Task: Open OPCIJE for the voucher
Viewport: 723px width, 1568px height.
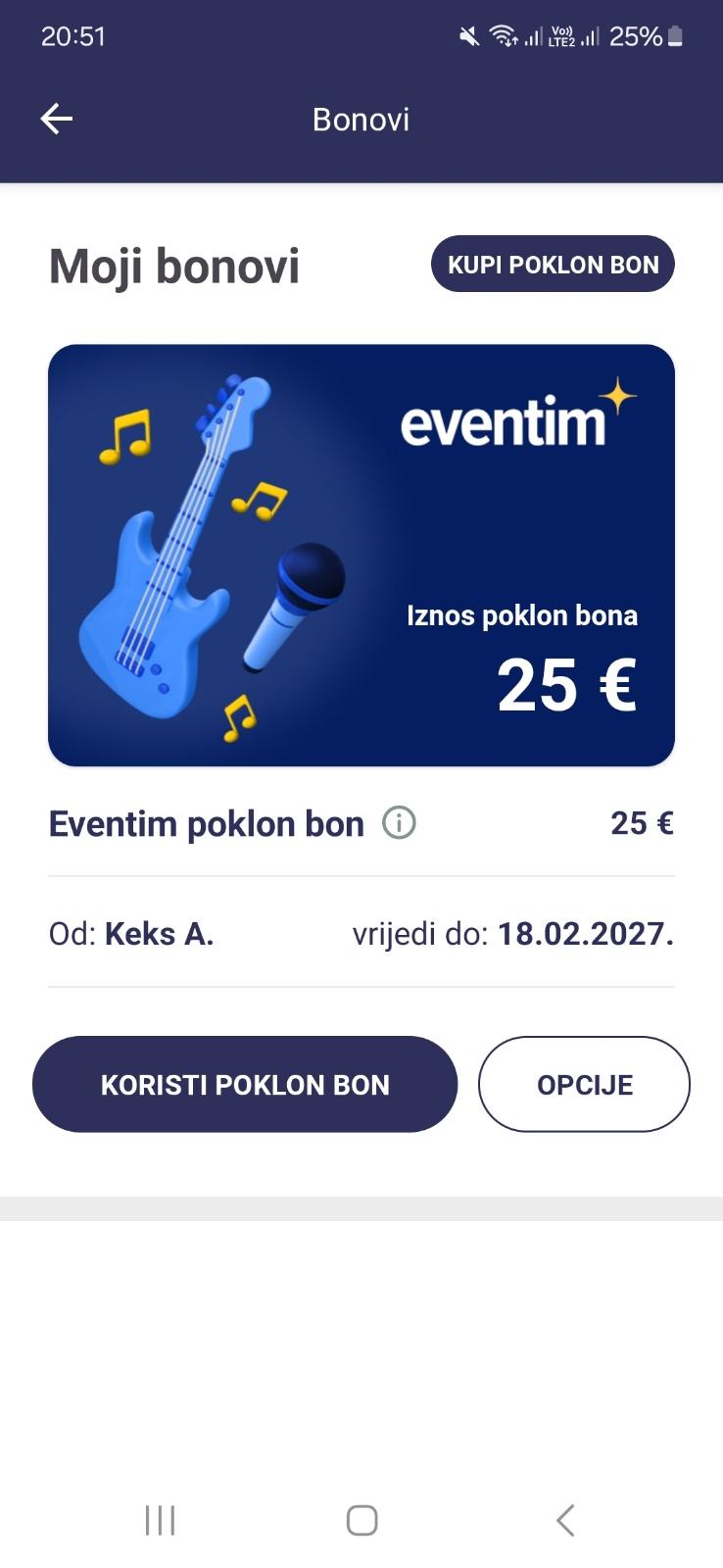Action: click(x=583, y=1084)
